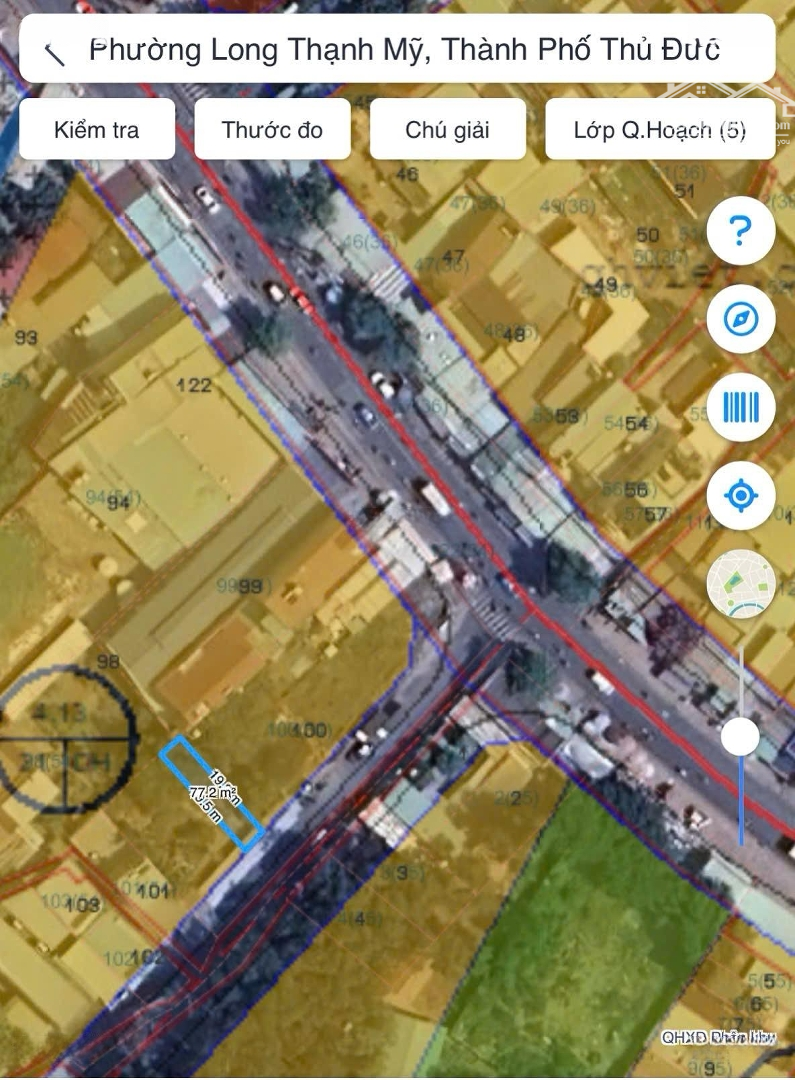This screenshot has height=1080, width=795.
Task: Open the barcode scan button
Action: [740, 407]
